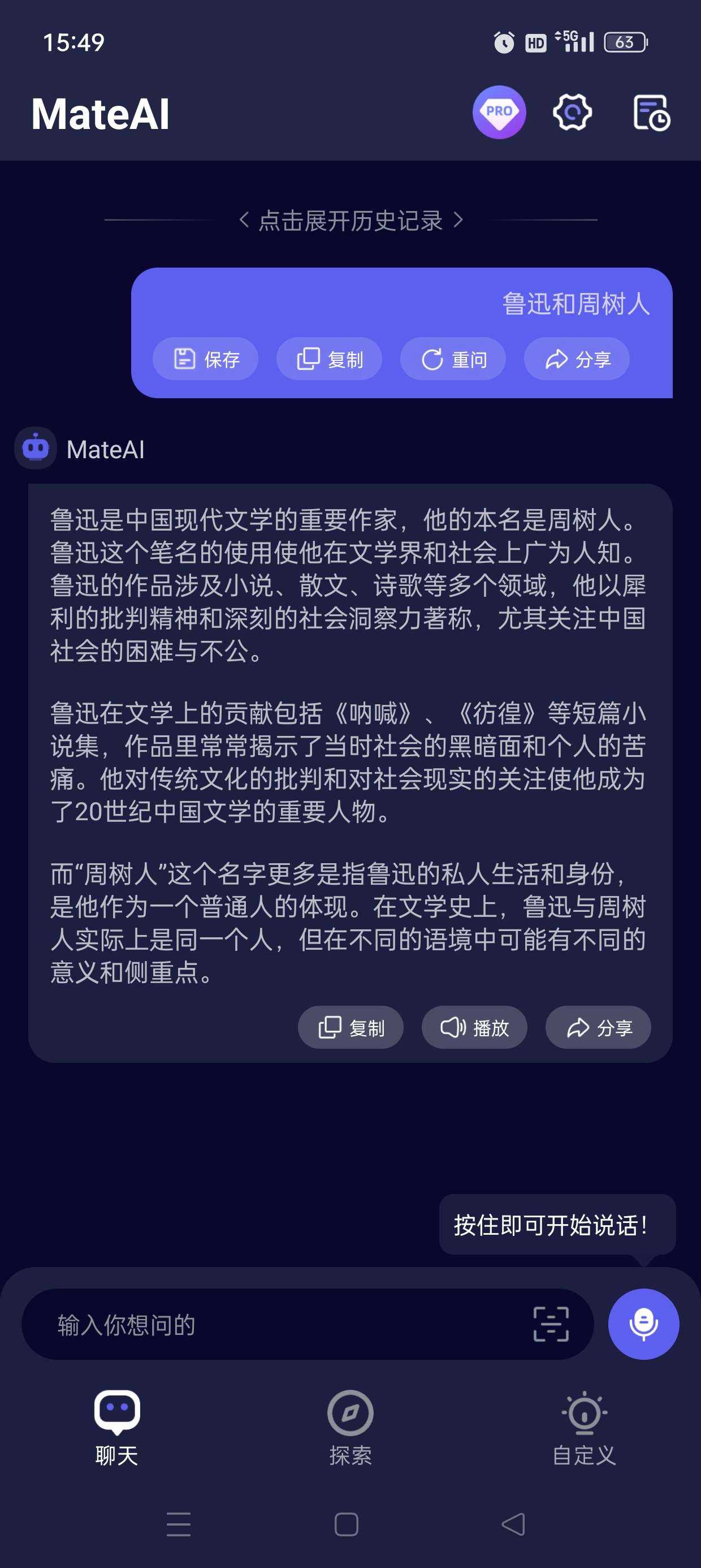Open the scan icon in the input box
This screenshot has height=1568, width=701.
(x=551, y=1325)
